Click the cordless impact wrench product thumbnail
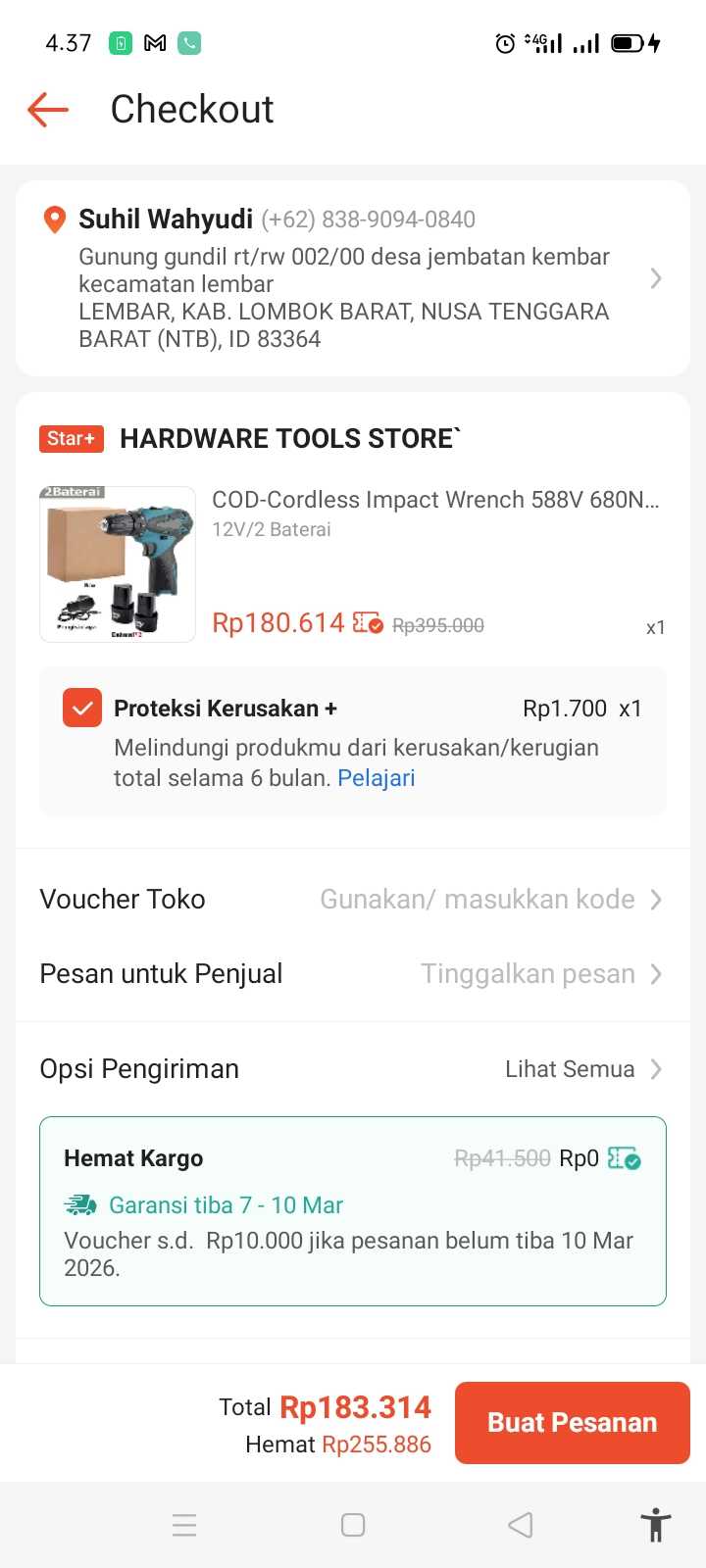706x1568 pixels. coord(116,563)
